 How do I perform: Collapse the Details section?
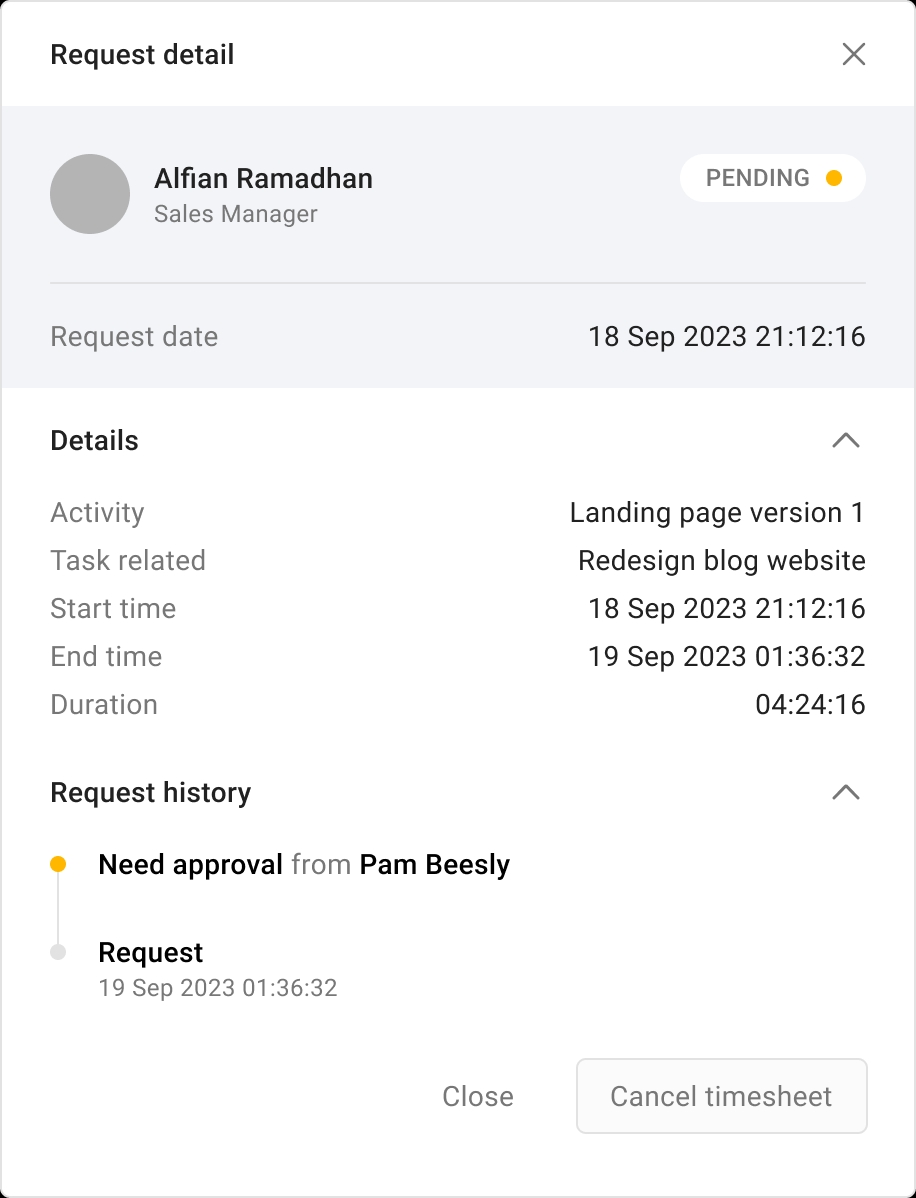(x=845, y=440)
